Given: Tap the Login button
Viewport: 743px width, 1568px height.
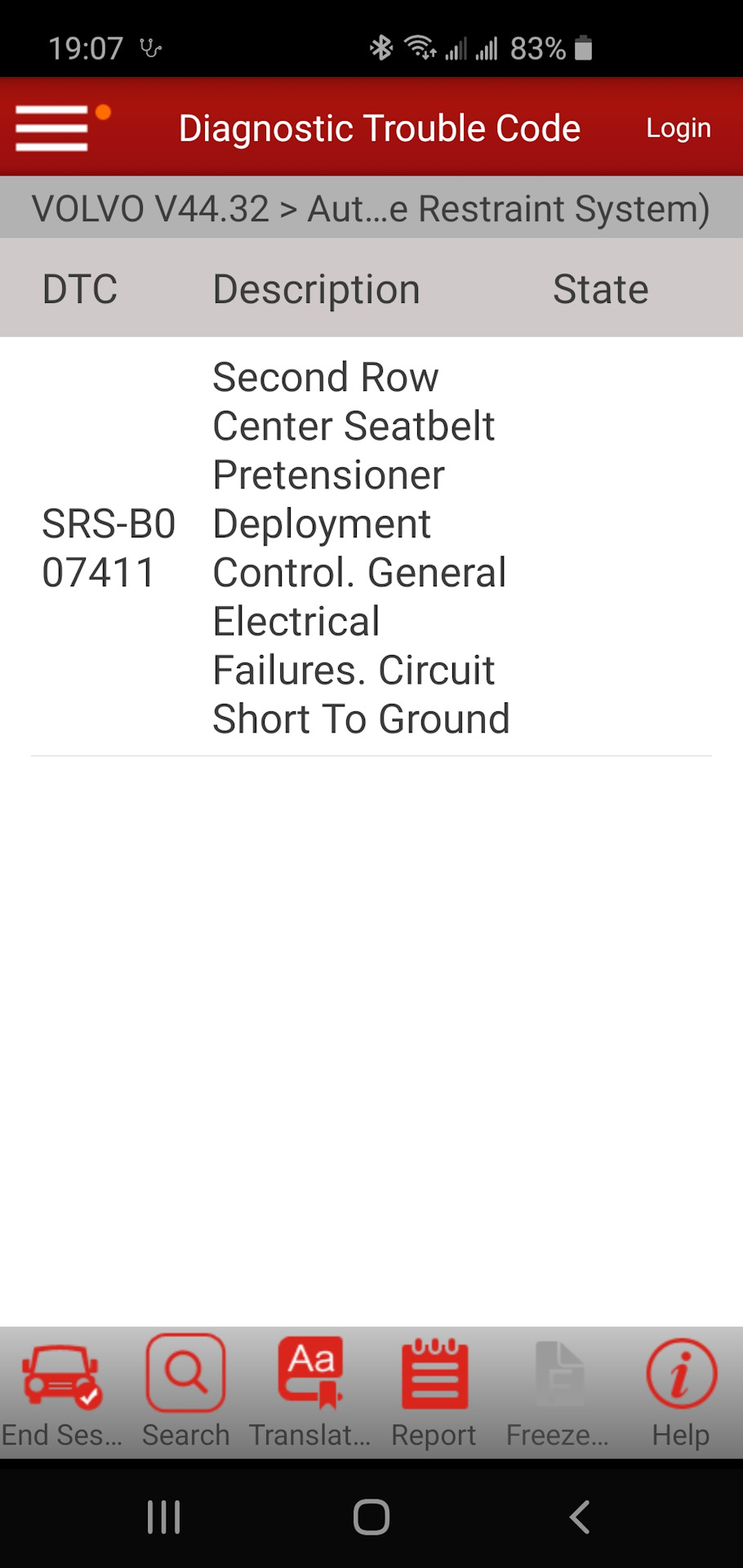Looking at the screenshot, I should [678, 128].
